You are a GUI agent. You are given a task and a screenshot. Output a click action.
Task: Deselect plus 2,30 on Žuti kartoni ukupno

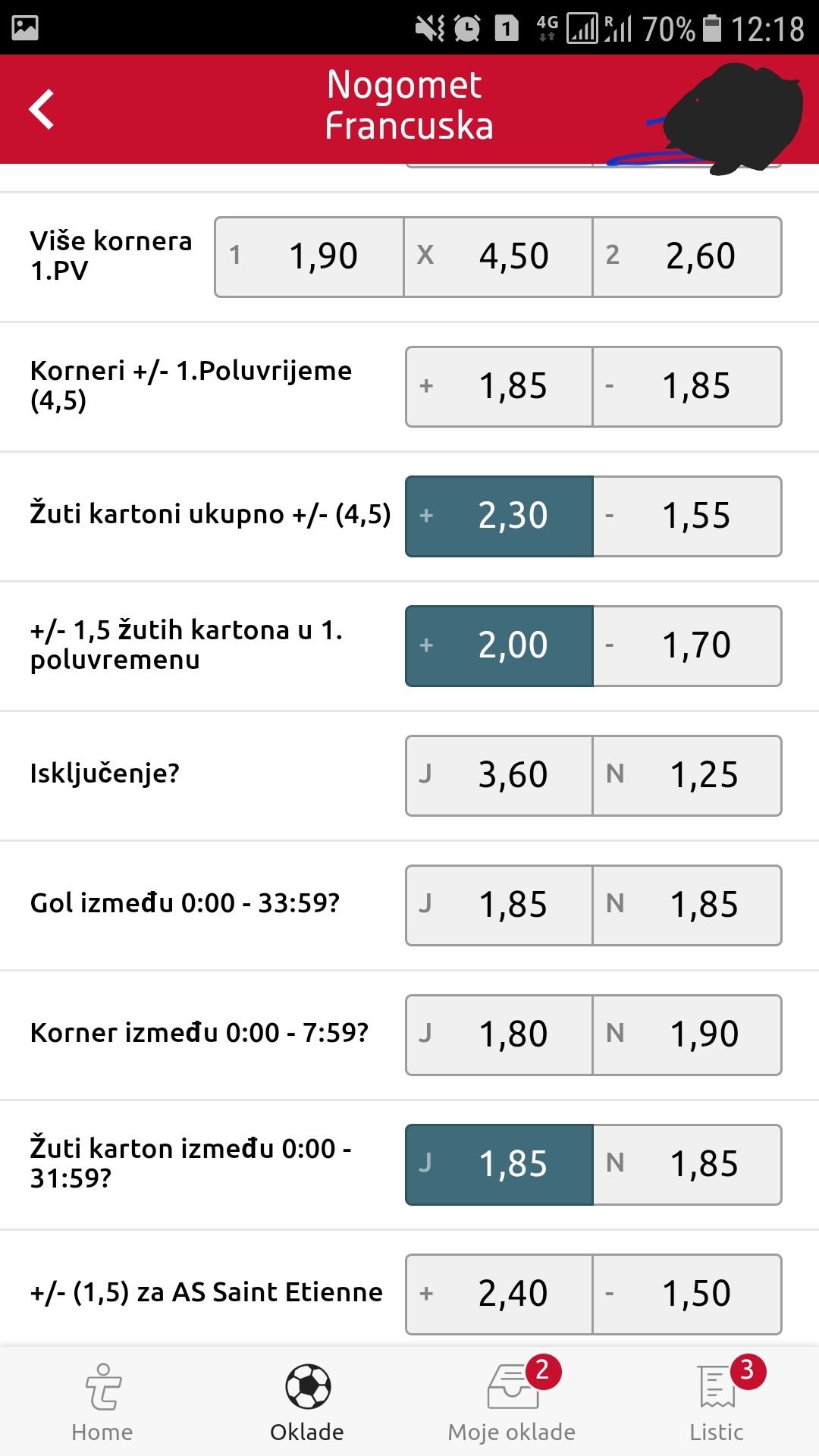click(x=499, y=516)
